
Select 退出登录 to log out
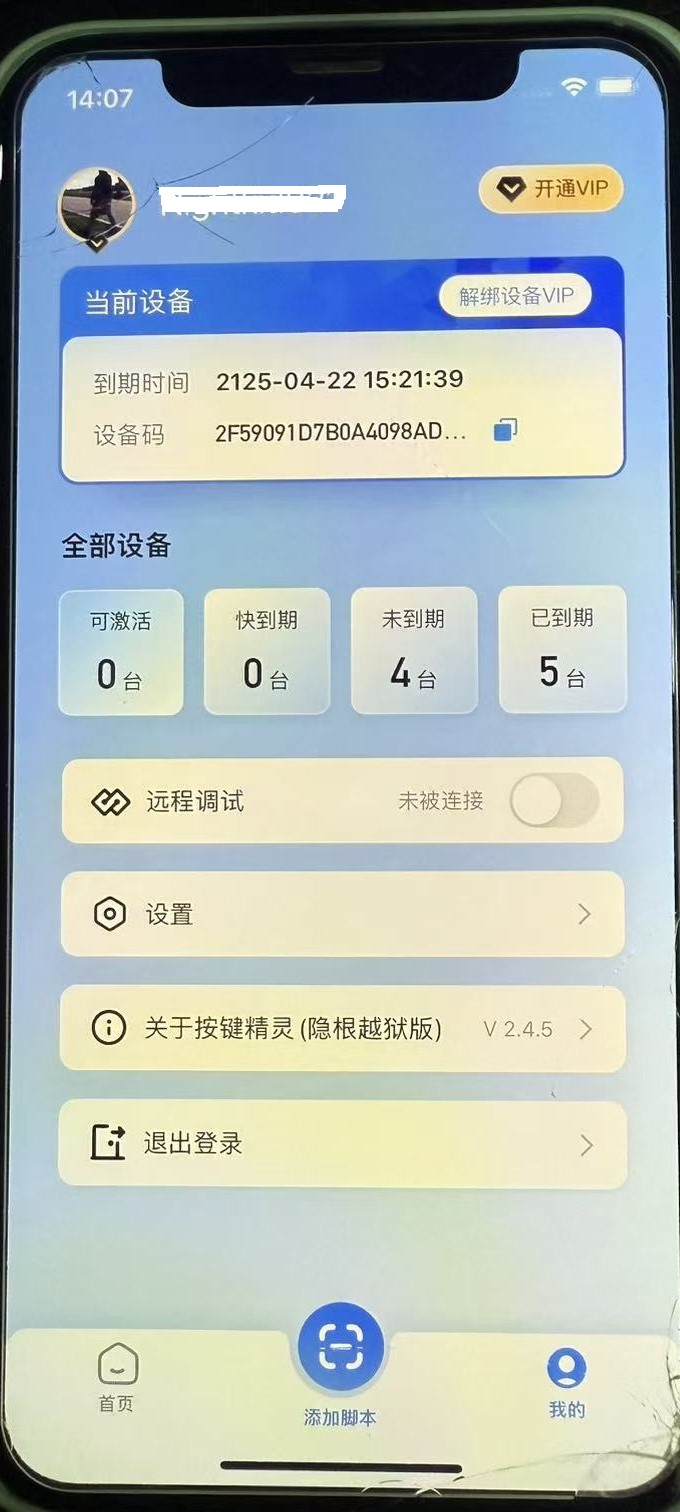point(342,1144)
